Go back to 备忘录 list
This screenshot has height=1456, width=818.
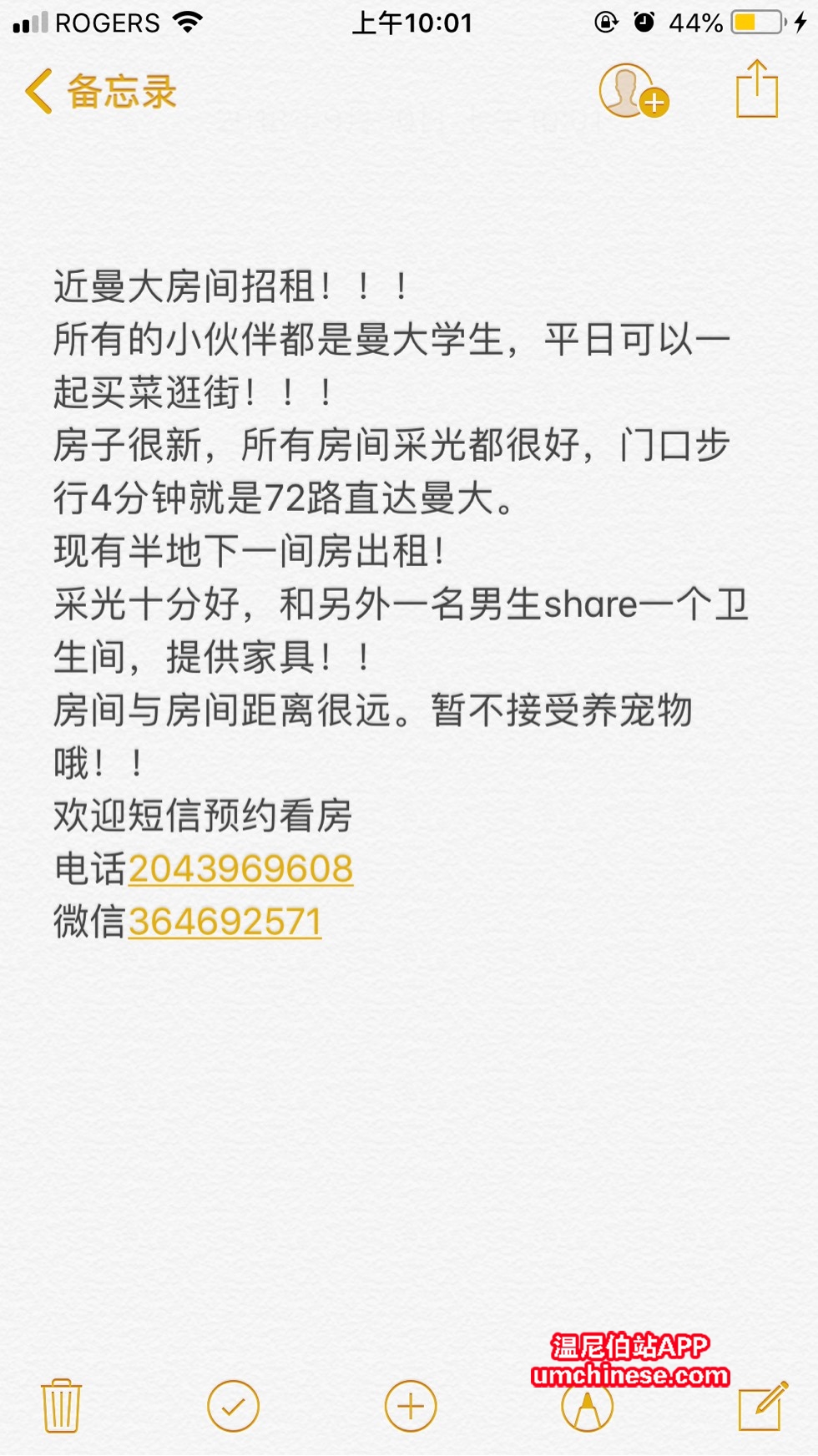(x=100, y=91)
